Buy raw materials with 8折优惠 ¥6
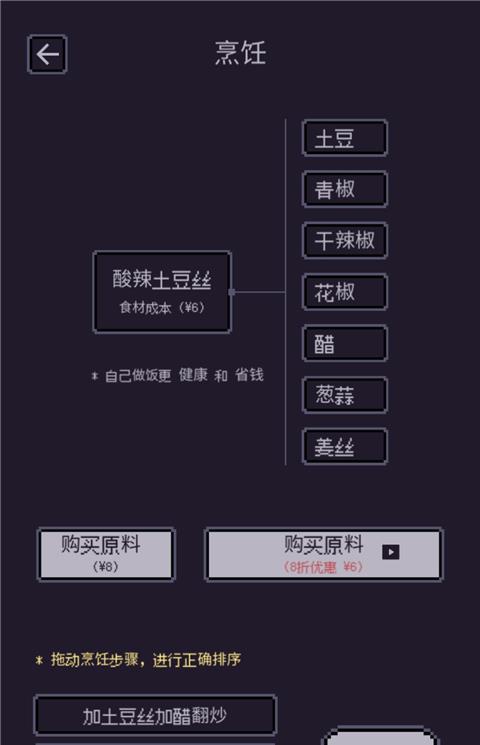The image size is (480, 745). pos(324,554)
